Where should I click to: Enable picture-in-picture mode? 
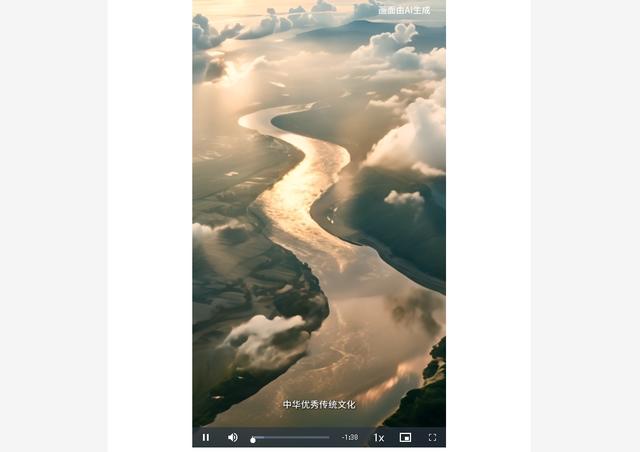click(x=405, y=437)
